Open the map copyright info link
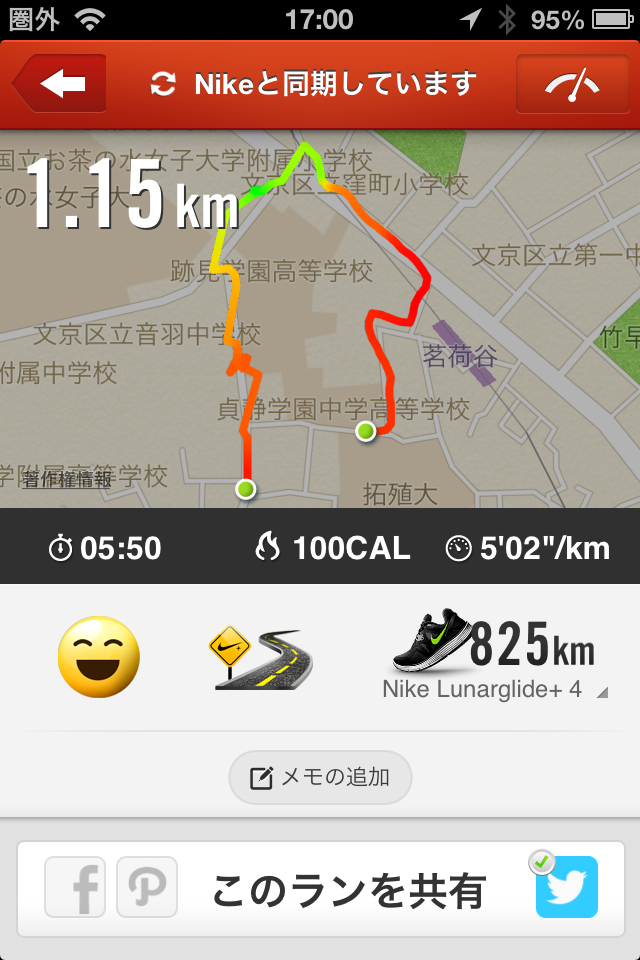 point(67,479)
